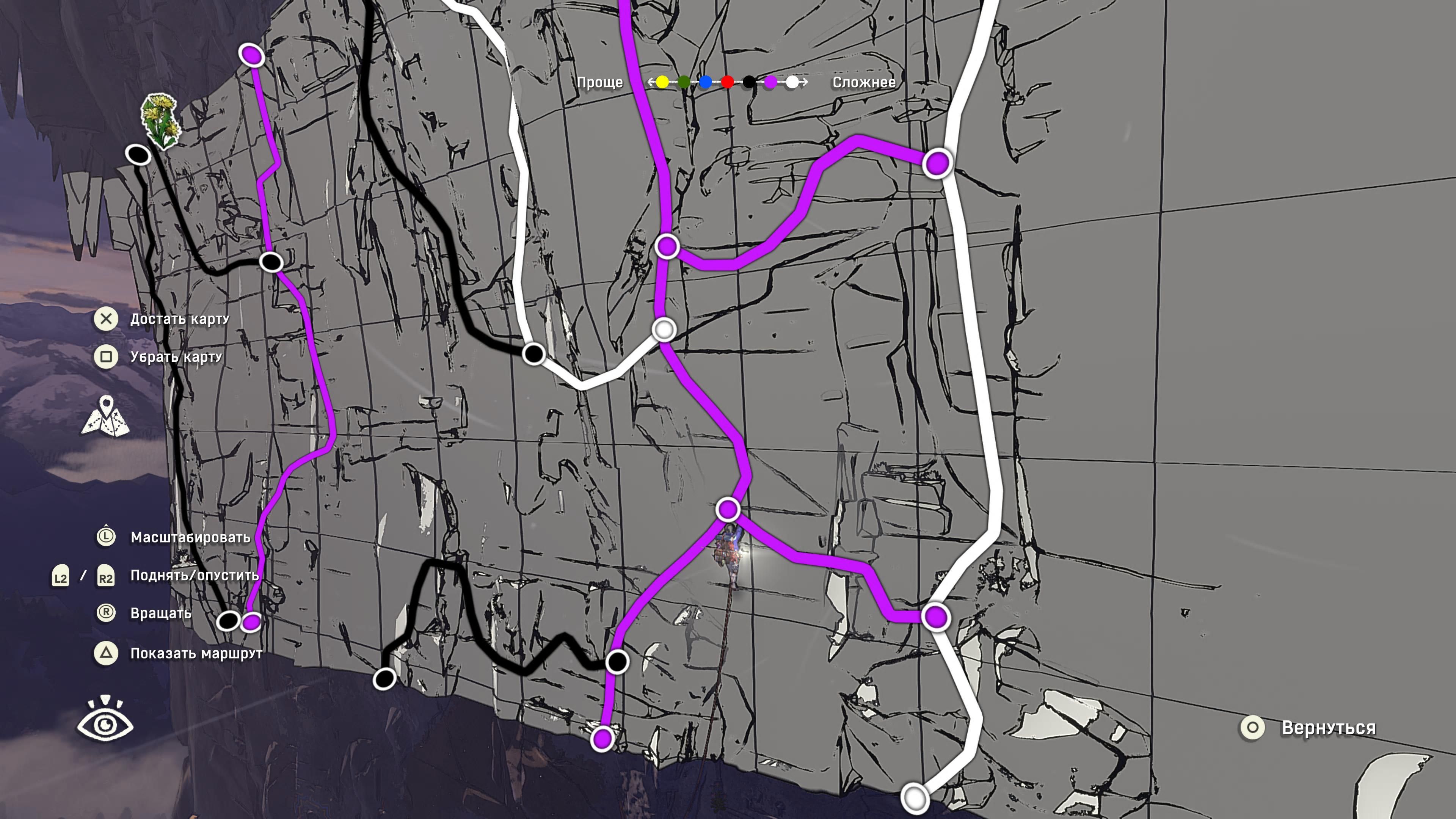1456x819 pixels.
Task: Select Убрать карту to put the map away
Action: [x=159, y=357]
